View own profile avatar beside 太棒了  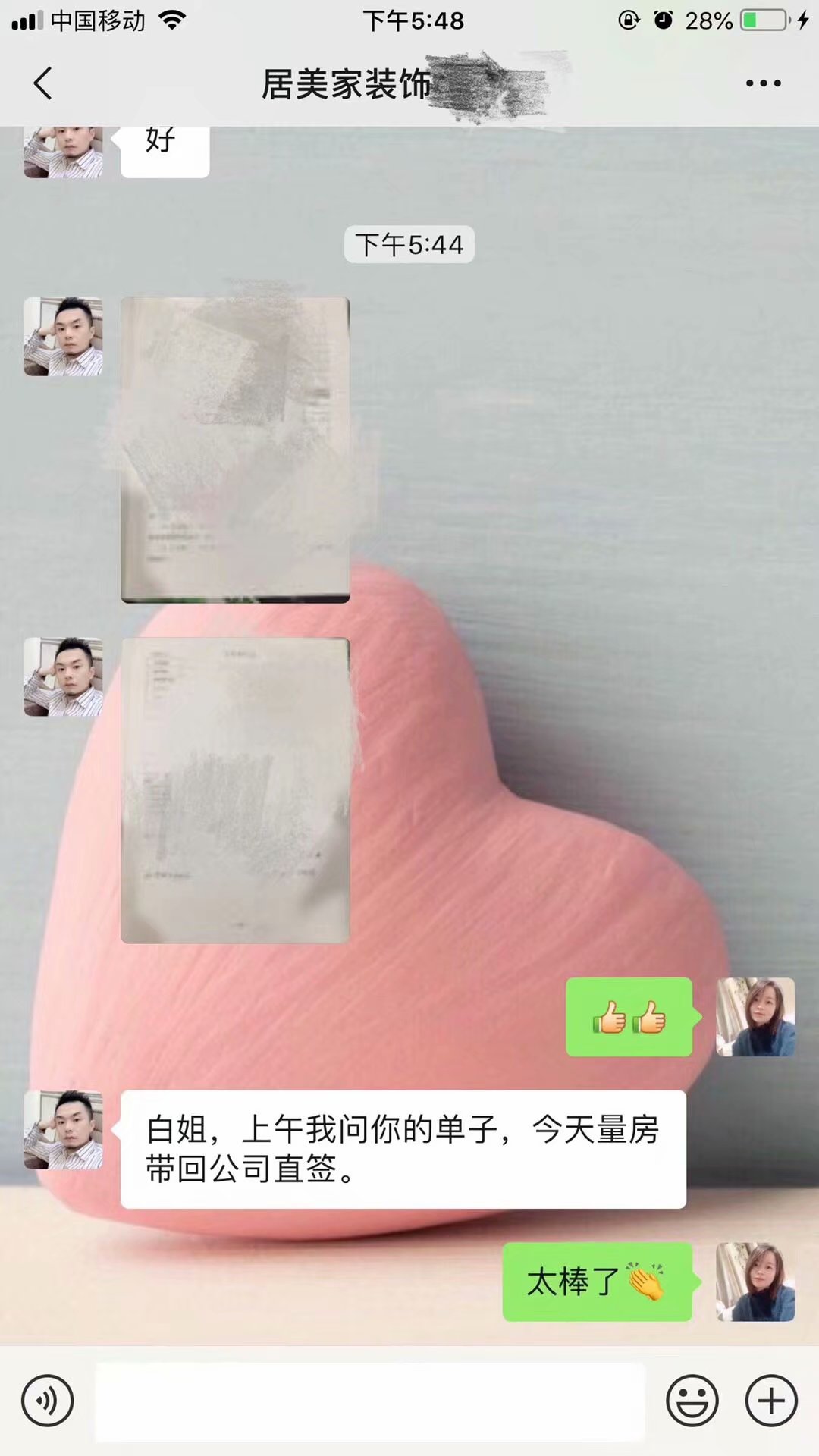click(755, 1282)
